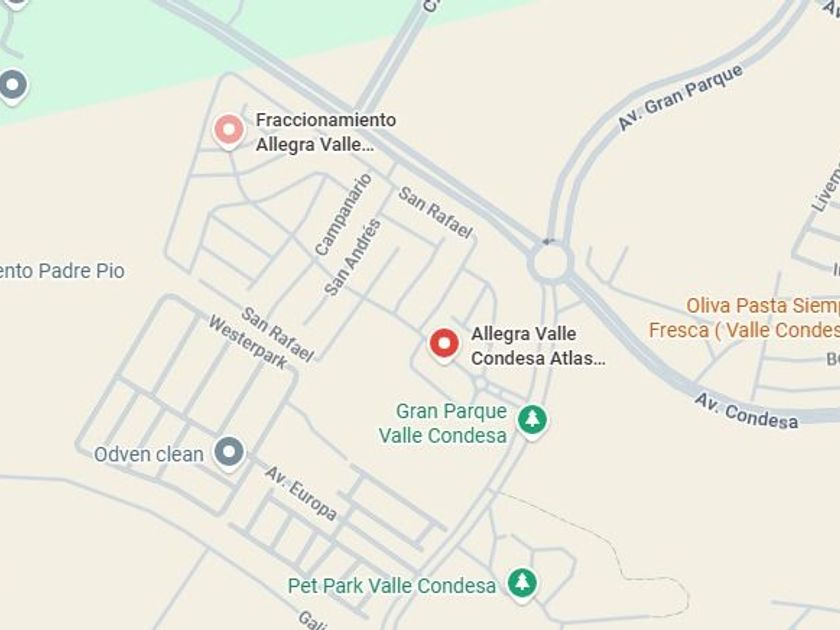Tap the Pet Park Valle Condesa marker
Viewport: 840px width, 630px height.
point(522,584)
